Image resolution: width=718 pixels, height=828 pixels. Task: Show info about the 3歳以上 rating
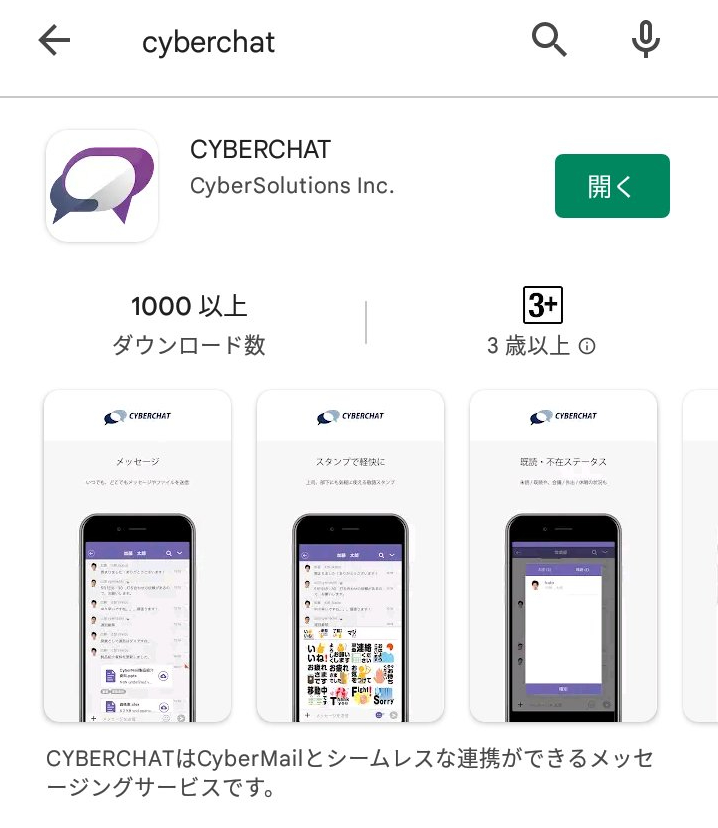tap(588, 346)
